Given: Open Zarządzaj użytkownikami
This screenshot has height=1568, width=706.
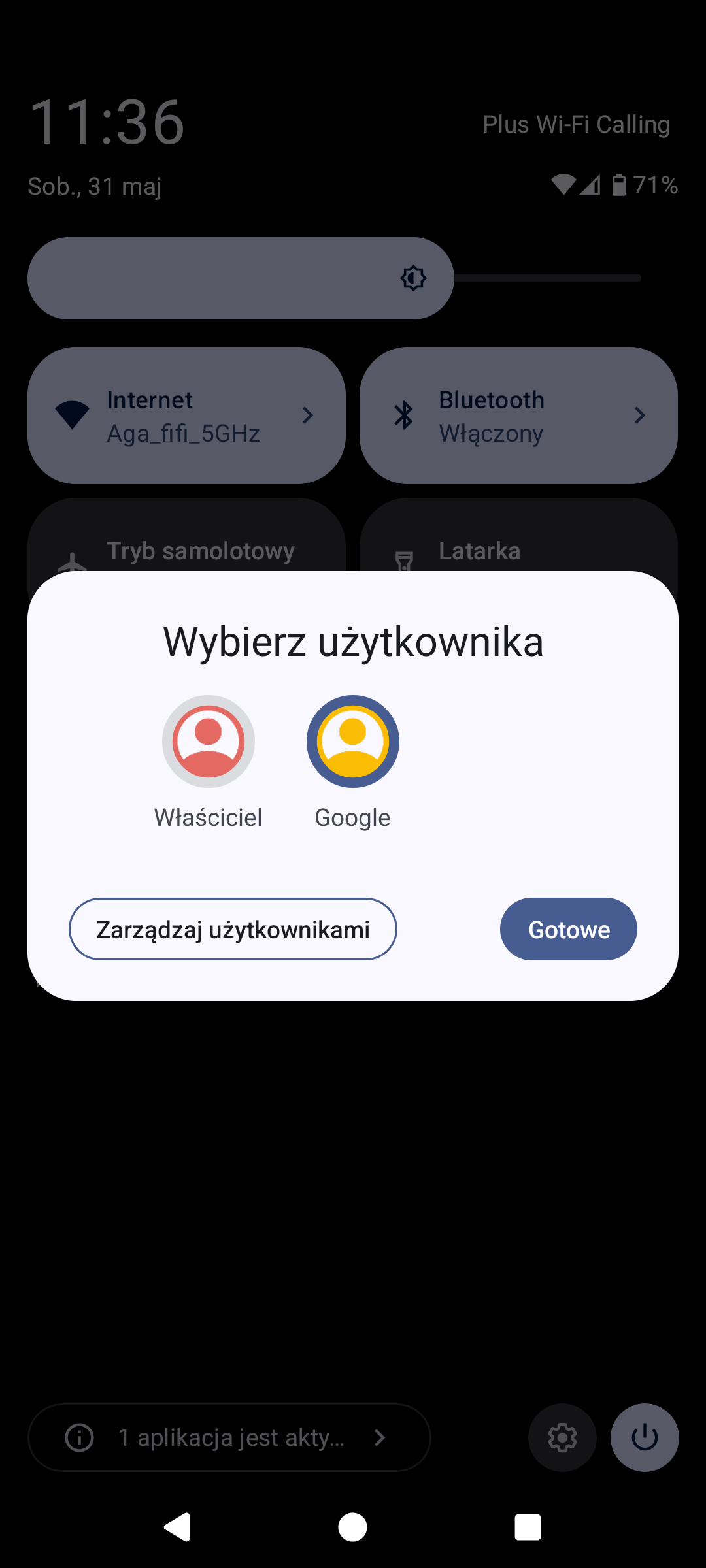Looking at the screenshot, I should pyautogui.click(x=233, y=929).
